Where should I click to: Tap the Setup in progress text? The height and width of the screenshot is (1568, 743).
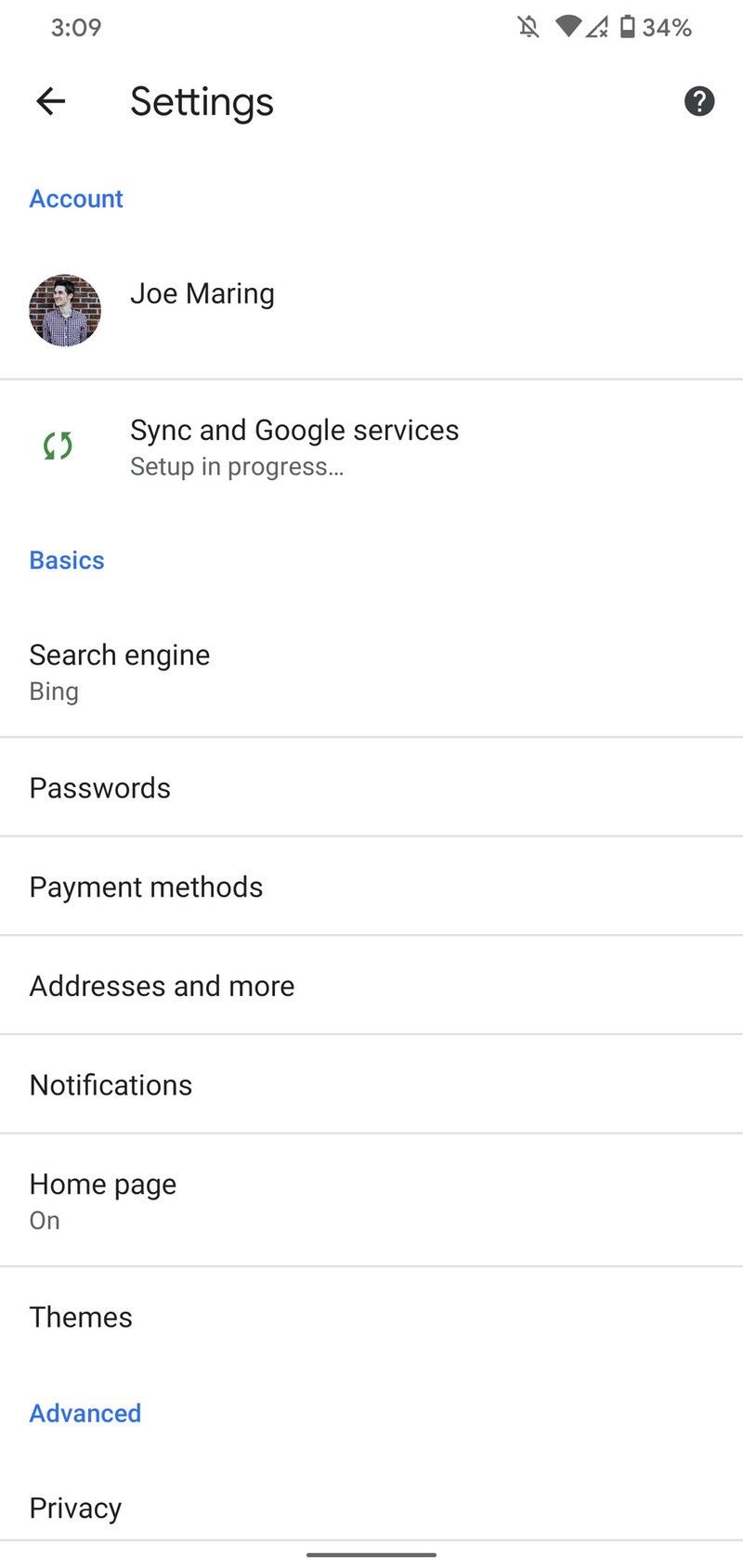[236, 466]
